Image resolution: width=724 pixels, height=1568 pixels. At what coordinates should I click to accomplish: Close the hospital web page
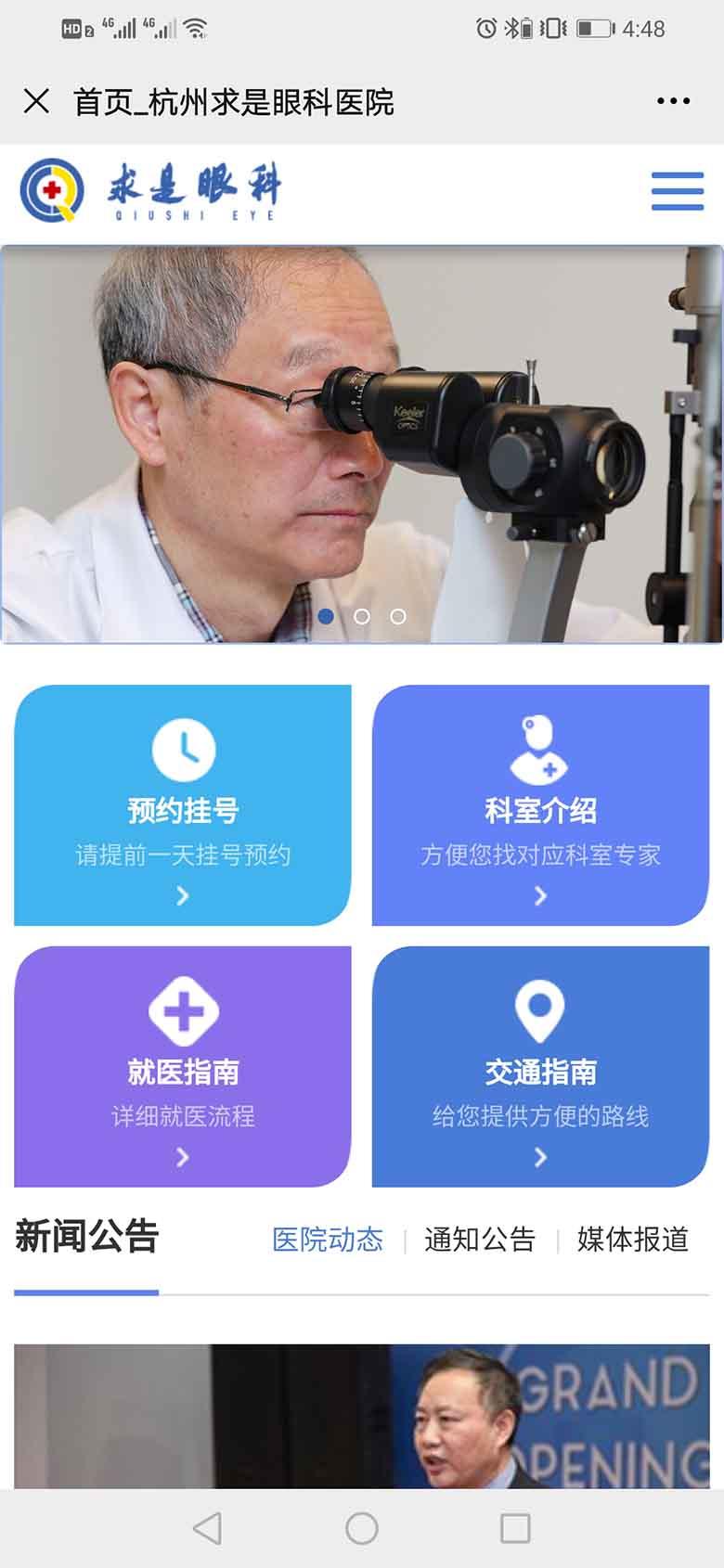[36, 101]
